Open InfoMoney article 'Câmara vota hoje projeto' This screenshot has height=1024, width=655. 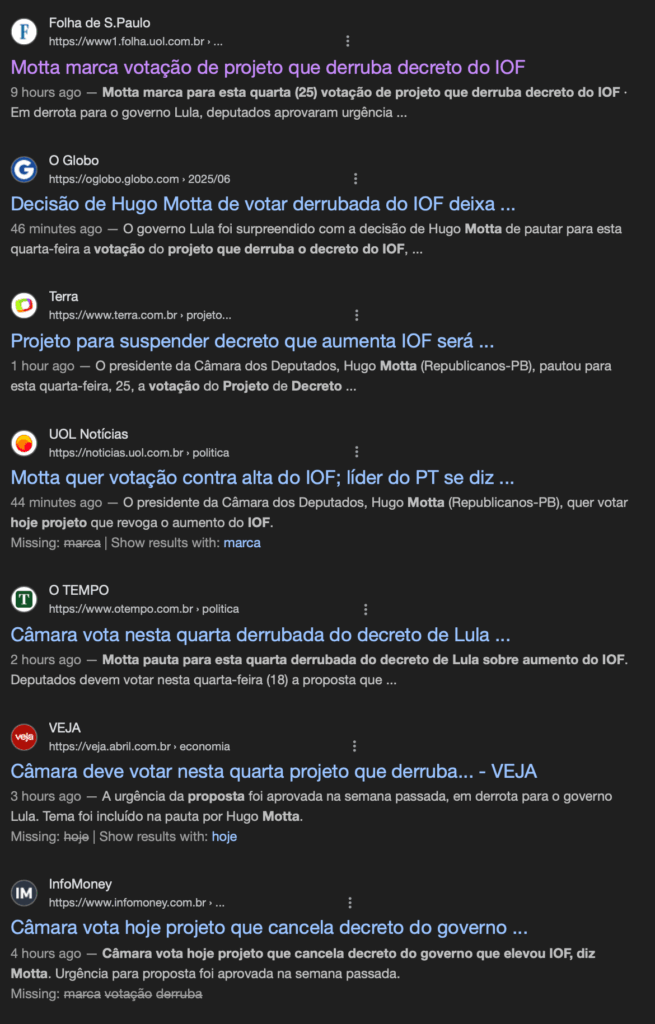(269, 927)
